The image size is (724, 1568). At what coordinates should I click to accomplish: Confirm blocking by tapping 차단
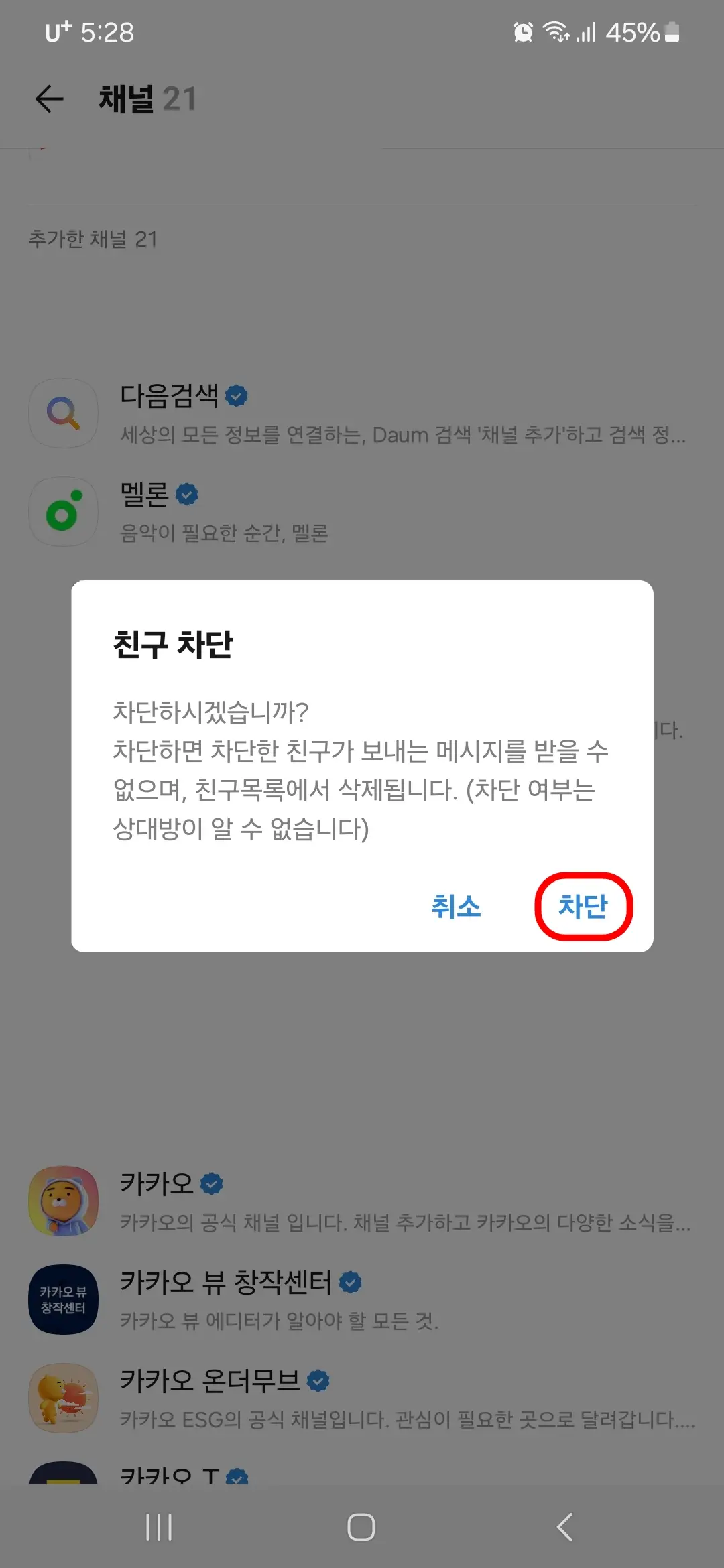[x=584, y=906]
